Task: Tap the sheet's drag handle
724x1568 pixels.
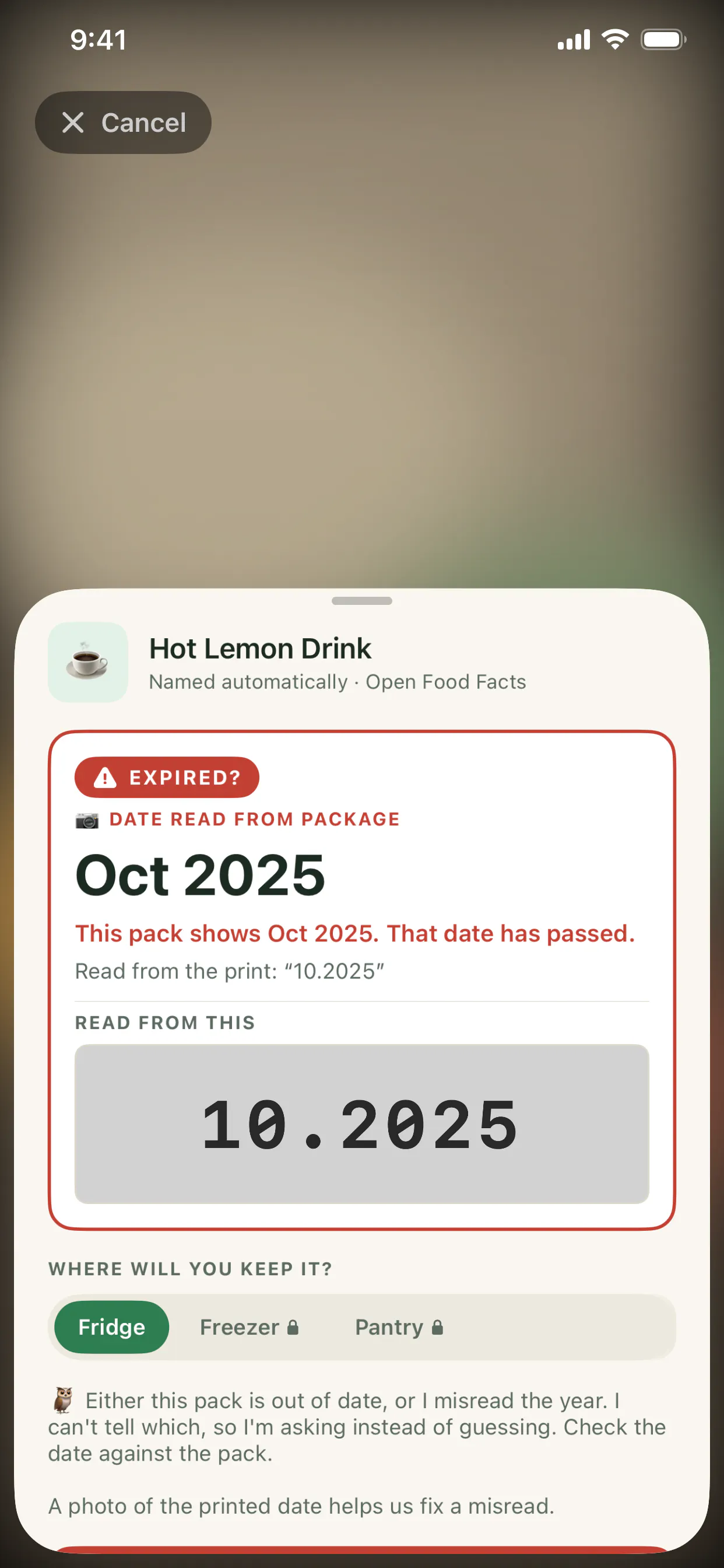Action: pyautogui.click(x=362, y=601)
